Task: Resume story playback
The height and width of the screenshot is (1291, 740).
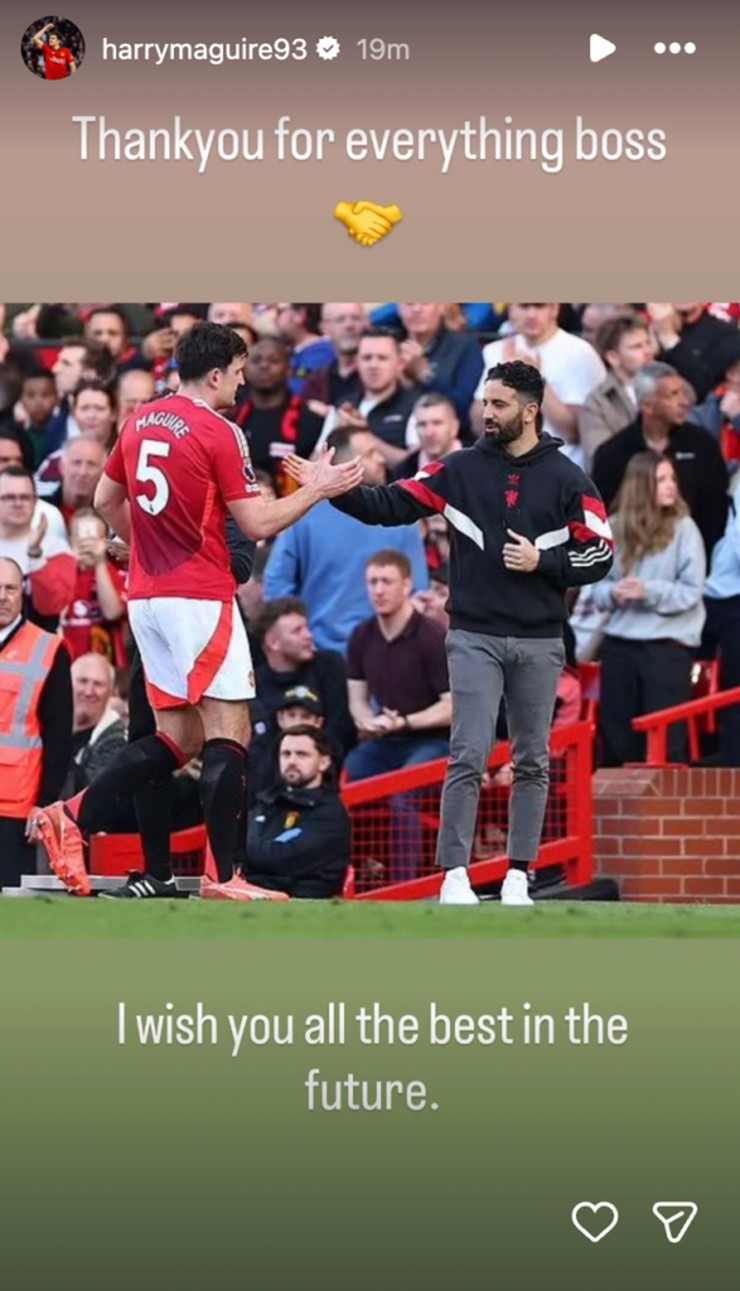Action: click(x=601, y=48)
